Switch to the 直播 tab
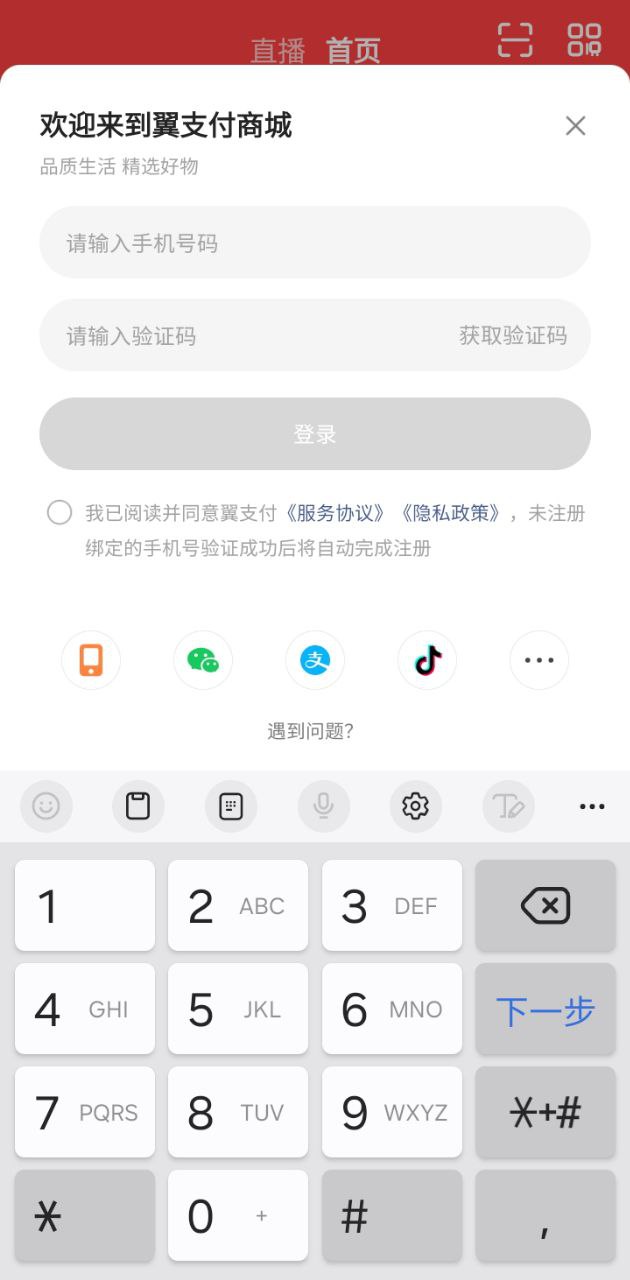The width and height of the screenshot is (630, 1280). (277, 50)
